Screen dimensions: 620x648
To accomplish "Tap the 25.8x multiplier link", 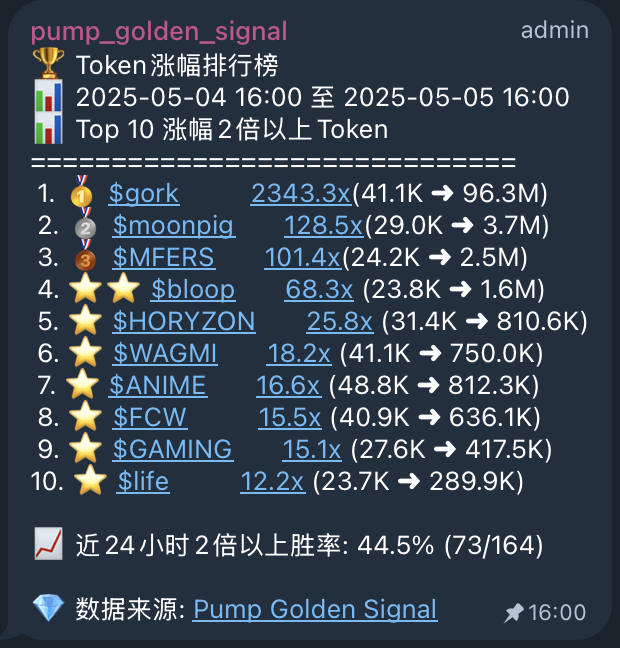I will tap(339, 321).
